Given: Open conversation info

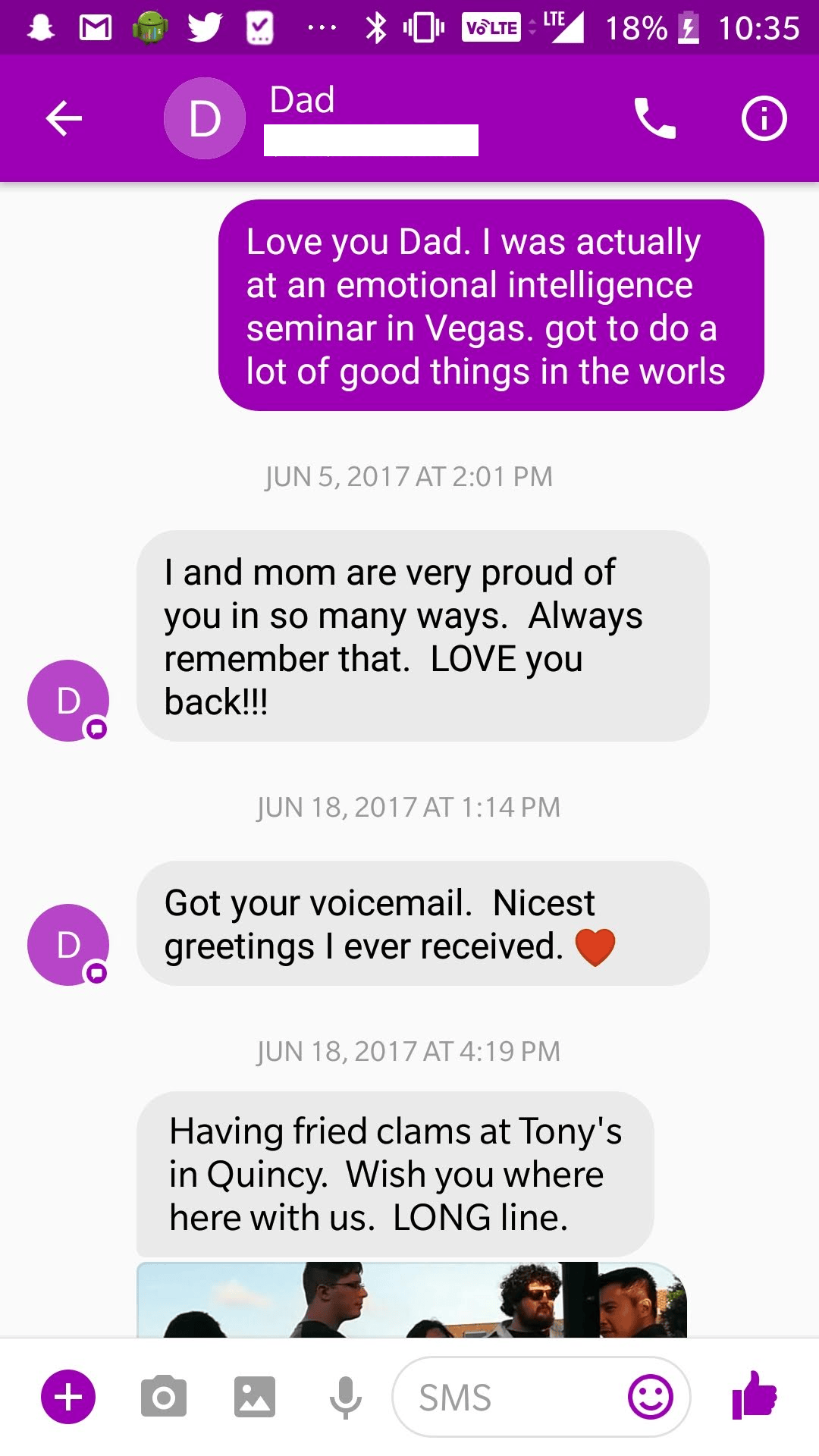Looking at the screenshot, I should 764,118.
